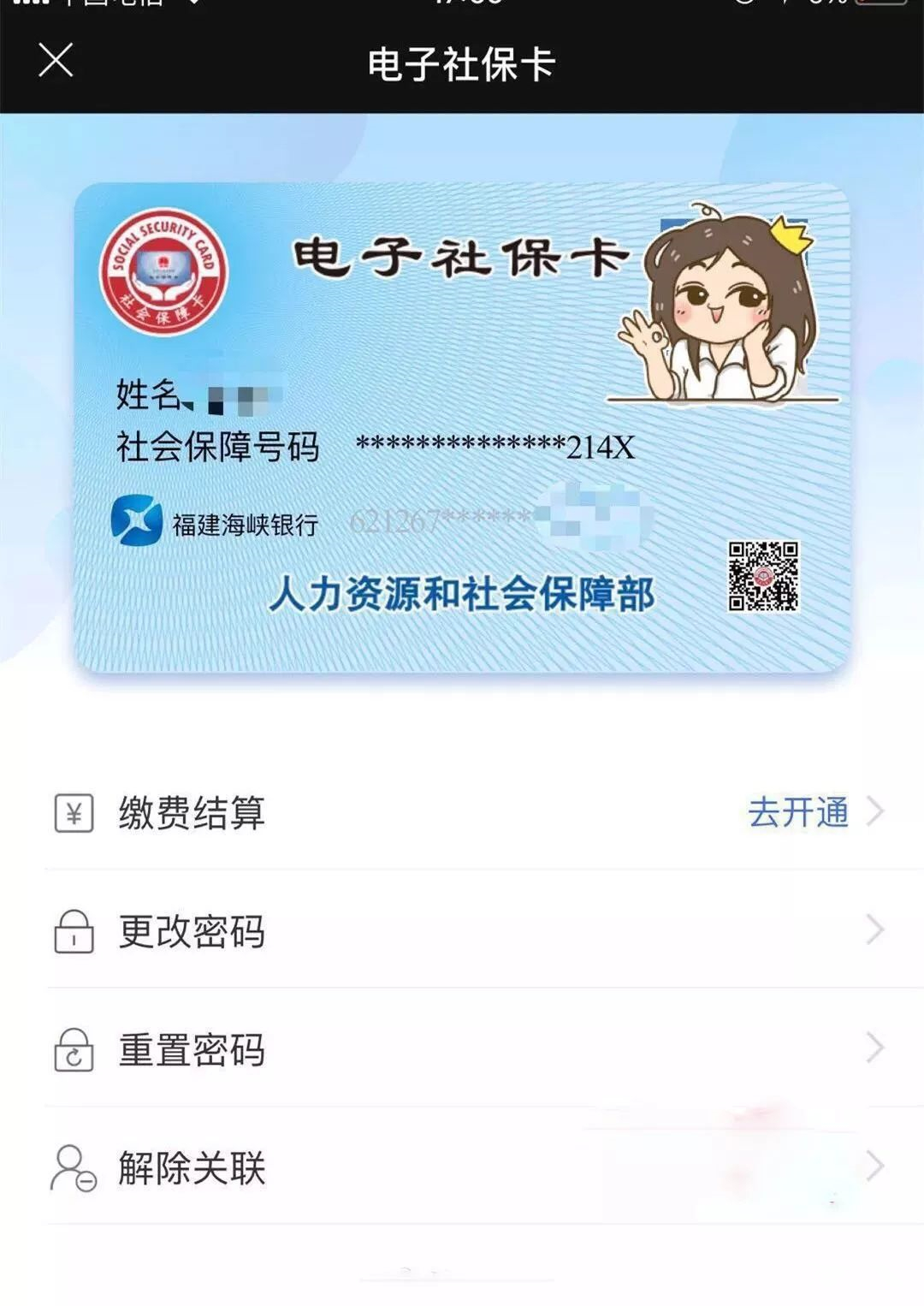Close the 电子社保卡 page

[x=56, y=61]
